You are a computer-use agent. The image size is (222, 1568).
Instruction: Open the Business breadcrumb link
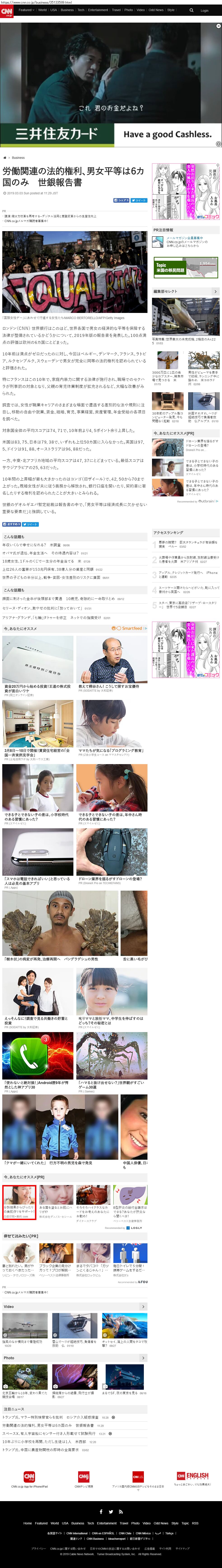(x=18, y=158)
